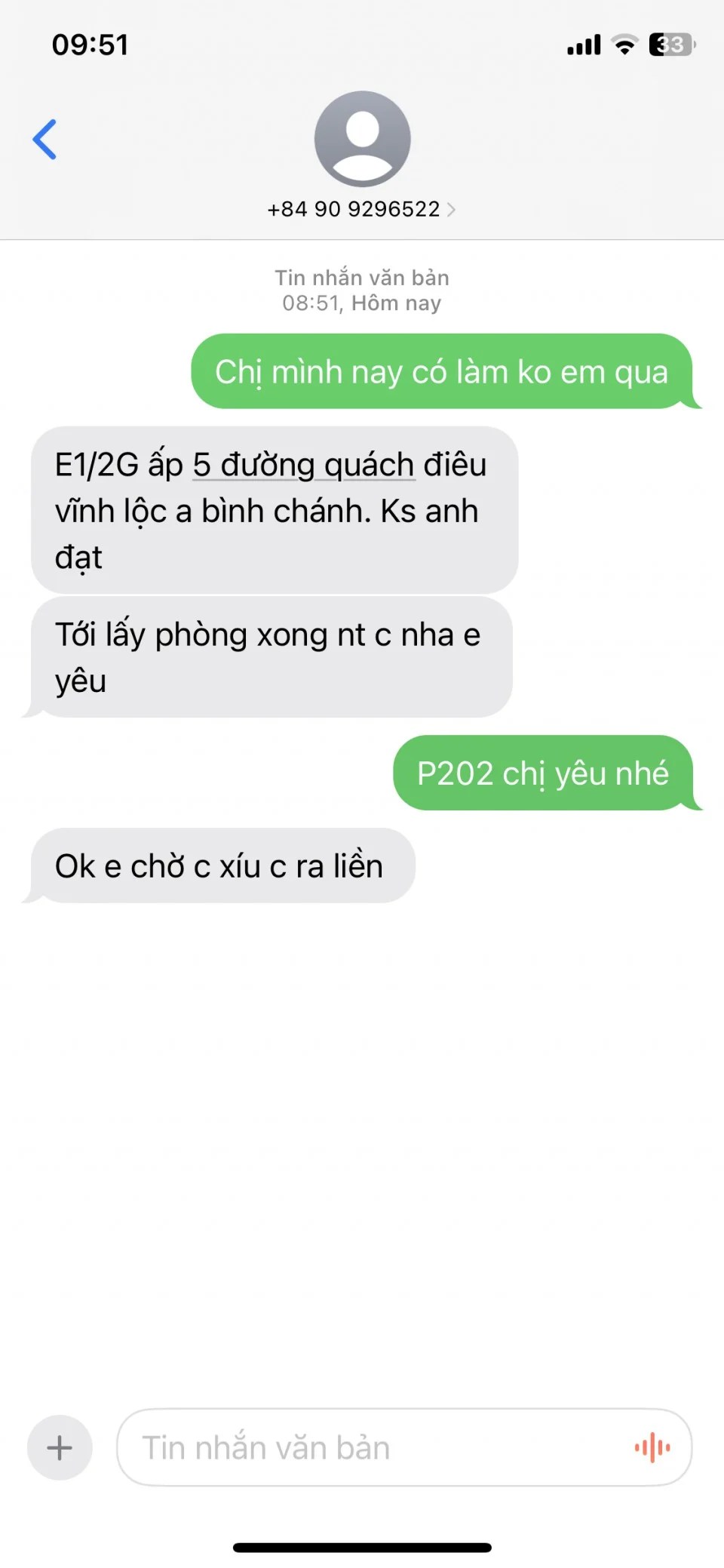The height and width of the screenshot is (1568, 724).
Task: Record an audio message
Action: 652,1447
